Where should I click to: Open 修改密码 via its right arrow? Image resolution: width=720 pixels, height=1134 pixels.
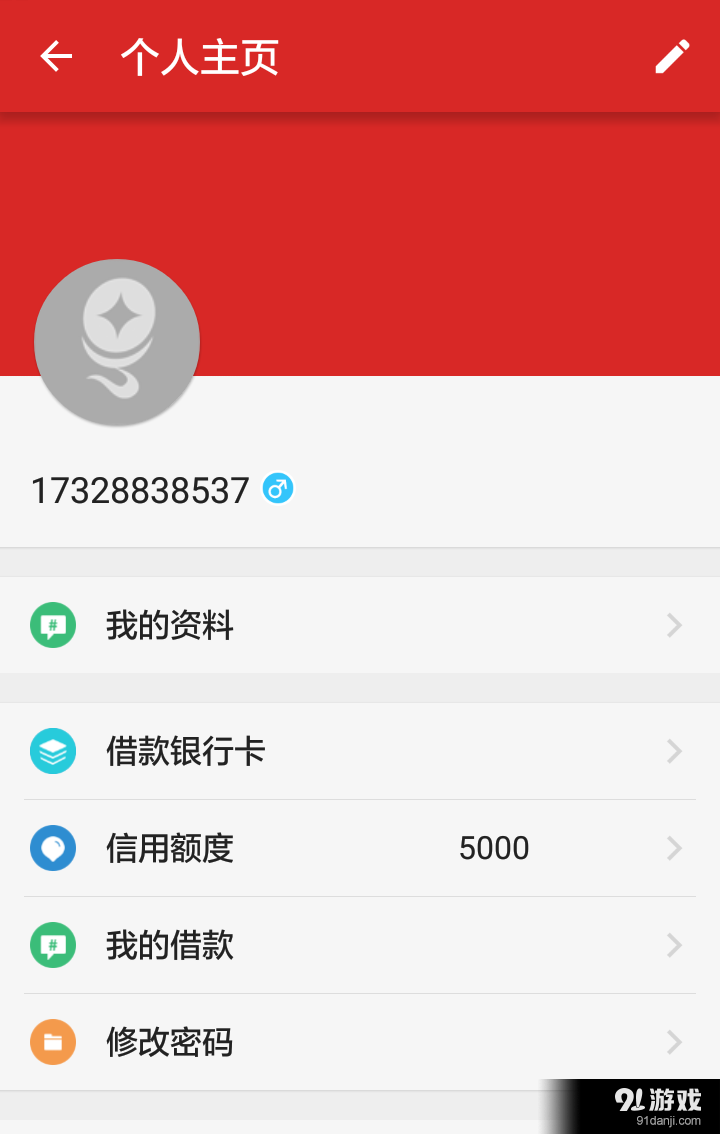[674, 1042]
